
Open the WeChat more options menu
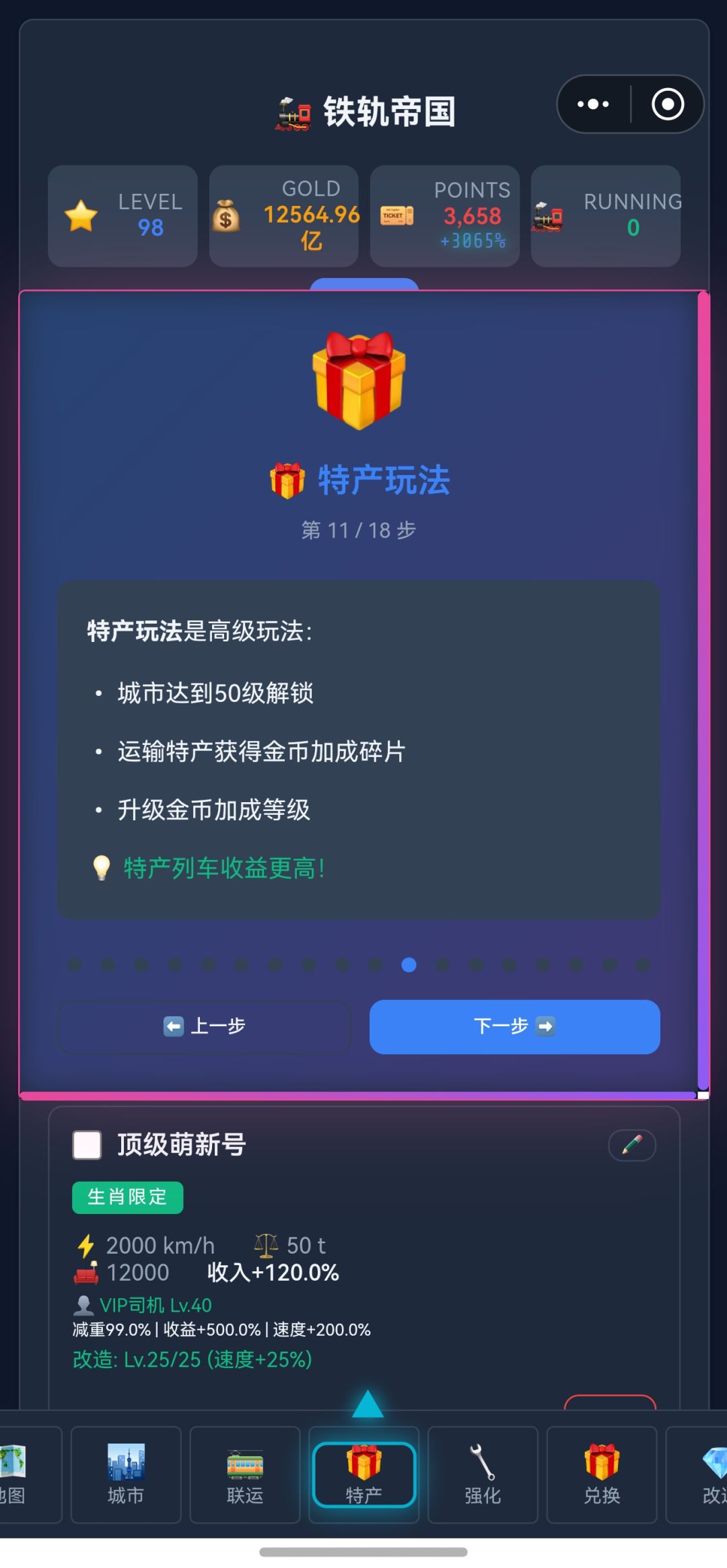592,104
